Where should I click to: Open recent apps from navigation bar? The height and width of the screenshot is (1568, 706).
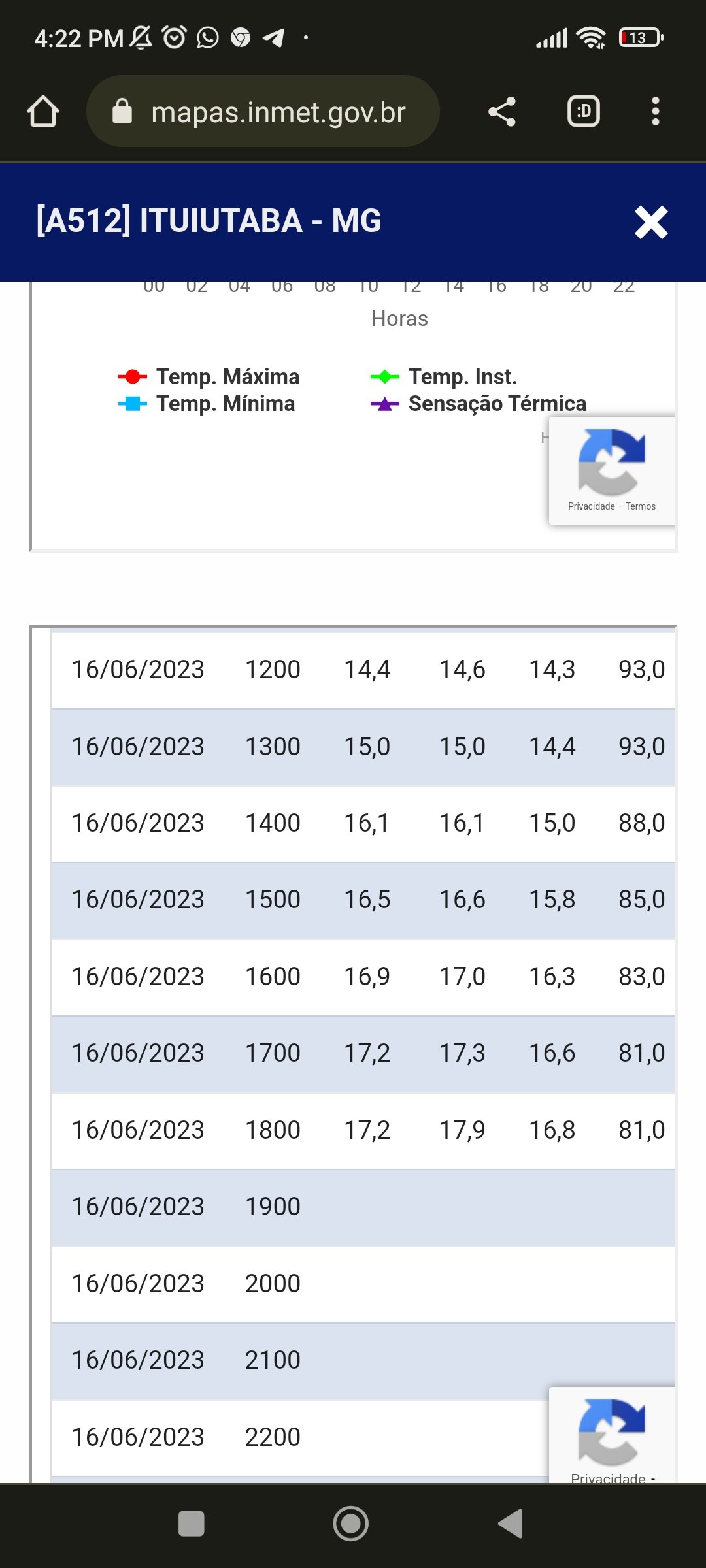pyautogui.click(x=192, y=1524)
